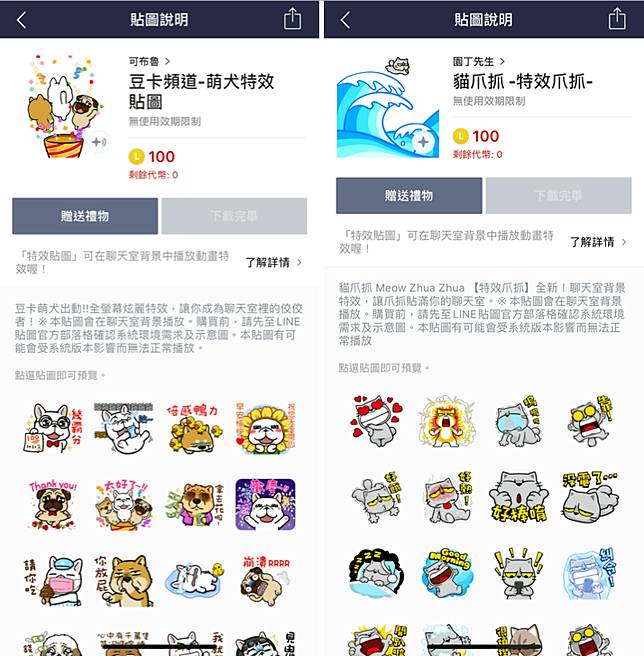The height and width of the screenshot is (656, 644).
Task: Tap 下載完畢 for 貓爪抓 stickers
Action: click(x=558, y=196)
